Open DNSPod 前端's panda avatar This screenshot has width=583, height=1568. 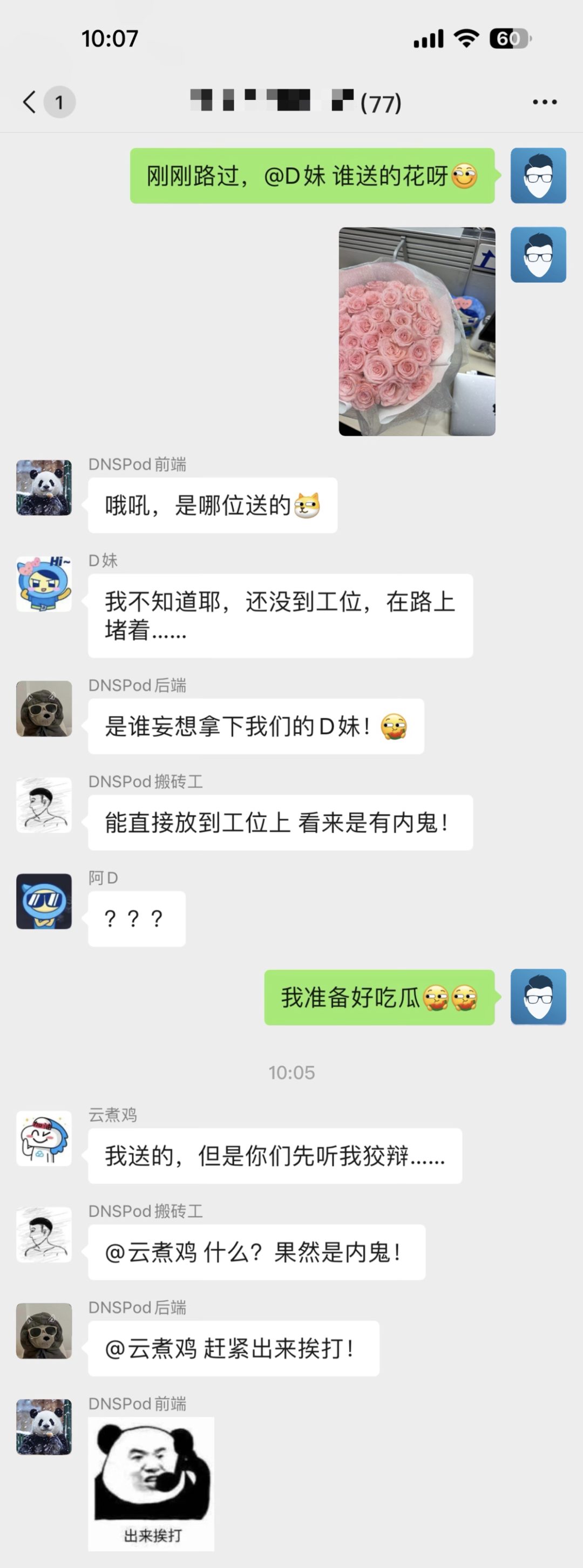(44, 489)
